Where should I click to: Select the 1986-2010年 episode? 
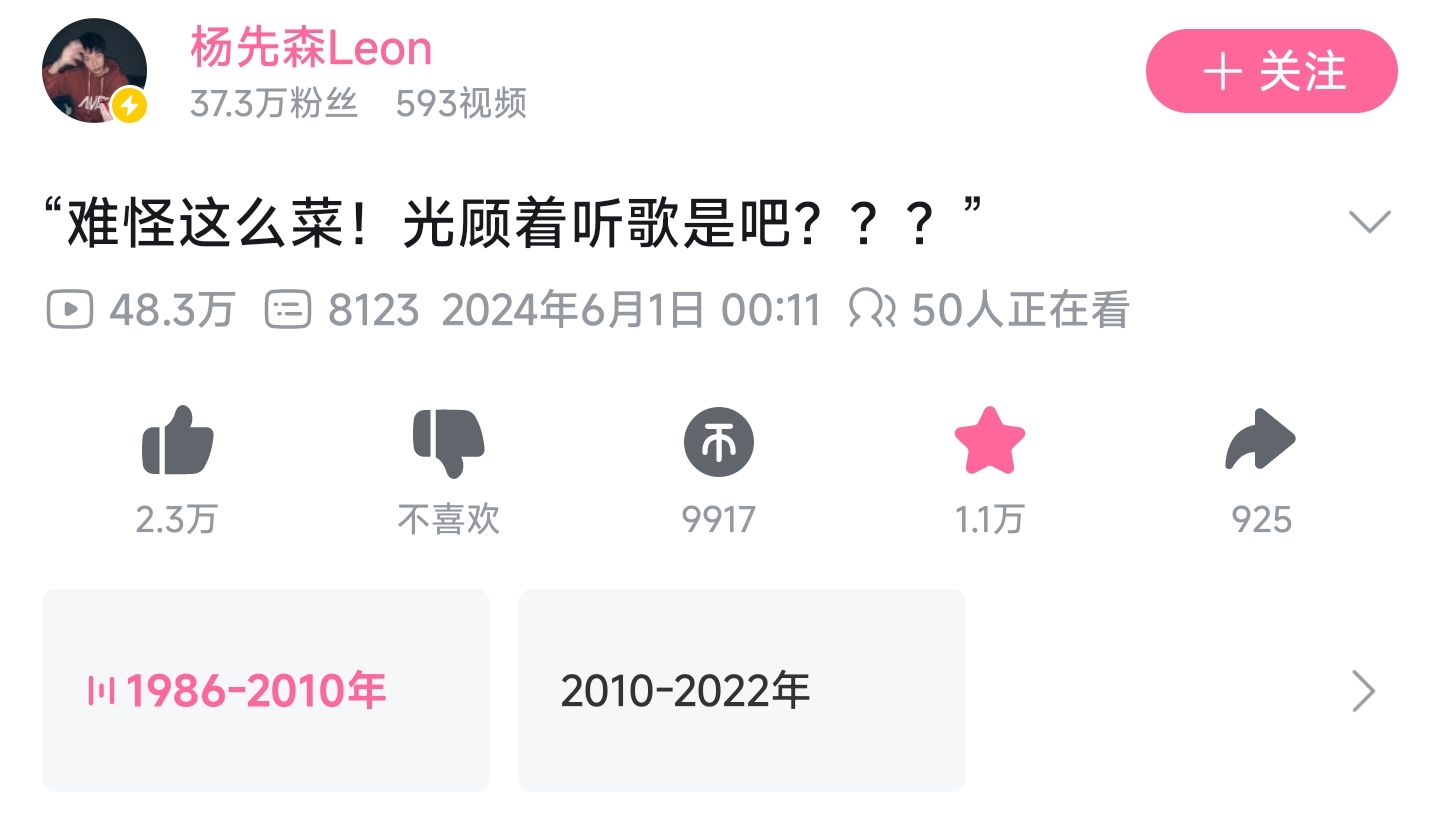click(265, 690)
